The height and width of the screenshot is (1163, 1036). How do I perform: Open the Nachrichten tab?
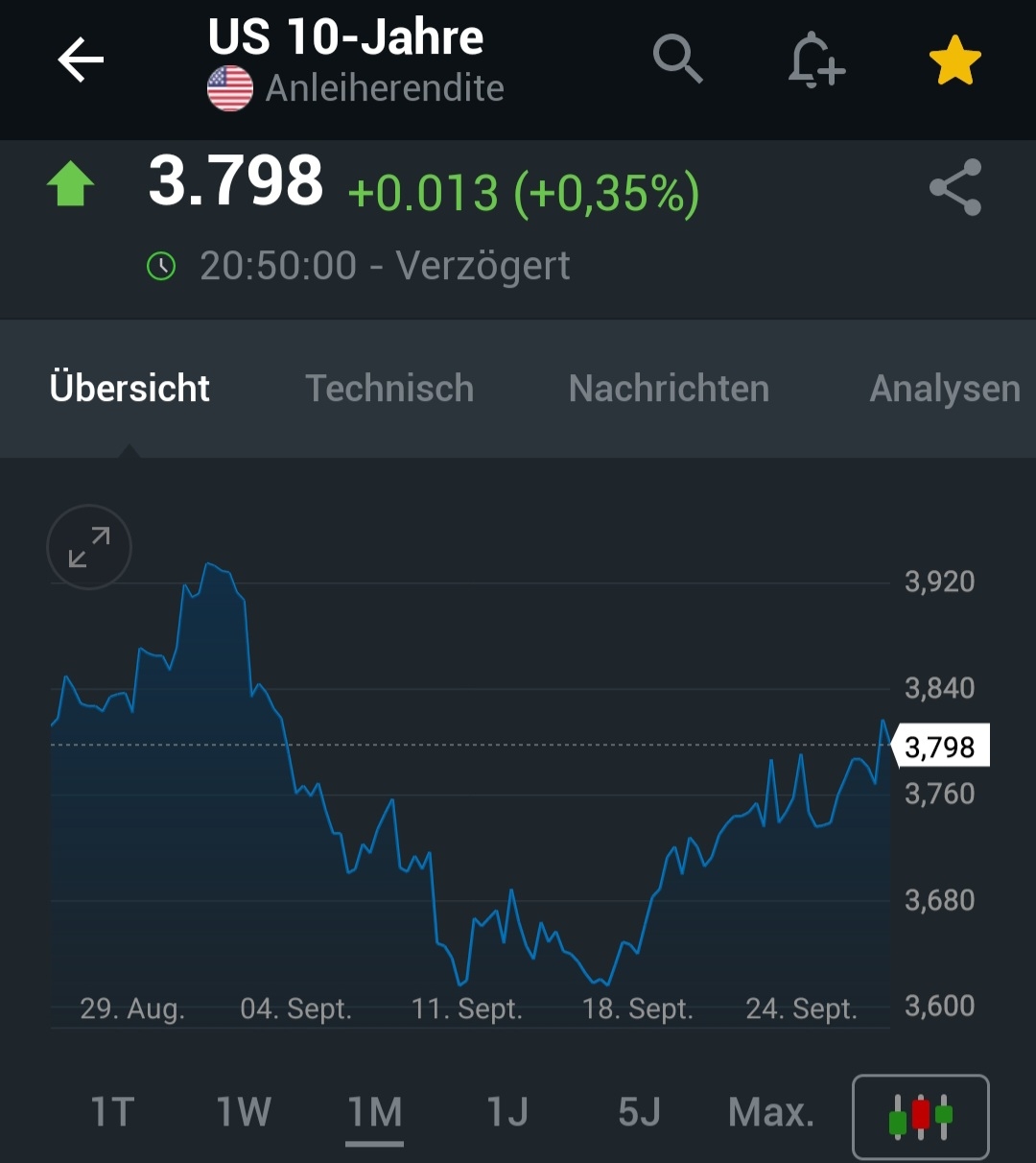coord(669,388)
